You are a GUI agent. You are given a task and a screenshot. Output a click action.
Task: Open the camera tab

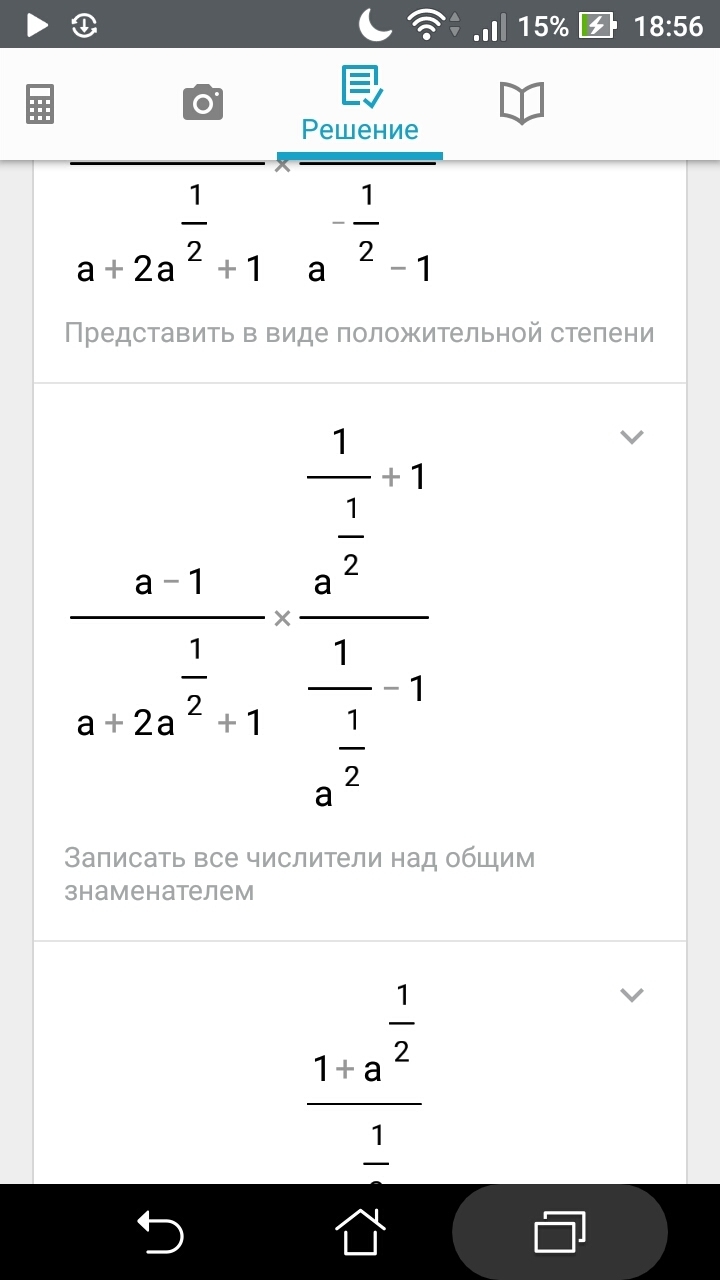(202, 103)
